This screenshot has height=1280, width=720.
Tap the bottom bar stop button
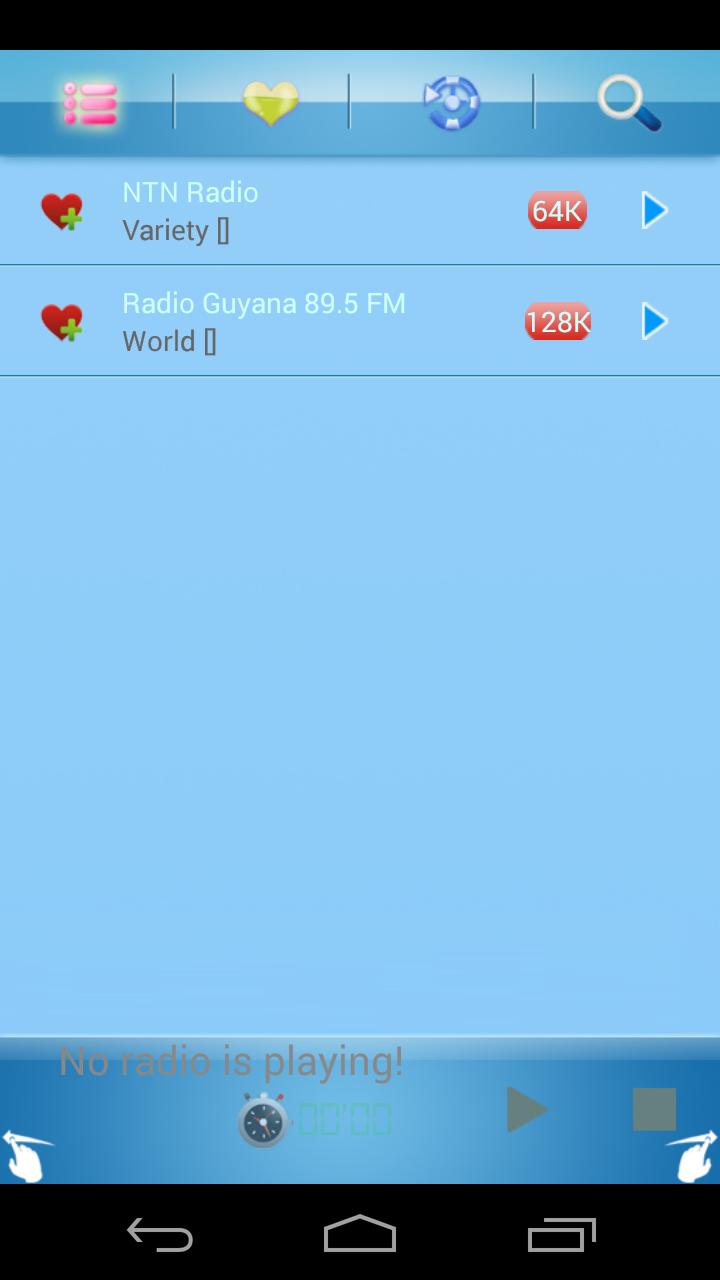[654, 1110]
